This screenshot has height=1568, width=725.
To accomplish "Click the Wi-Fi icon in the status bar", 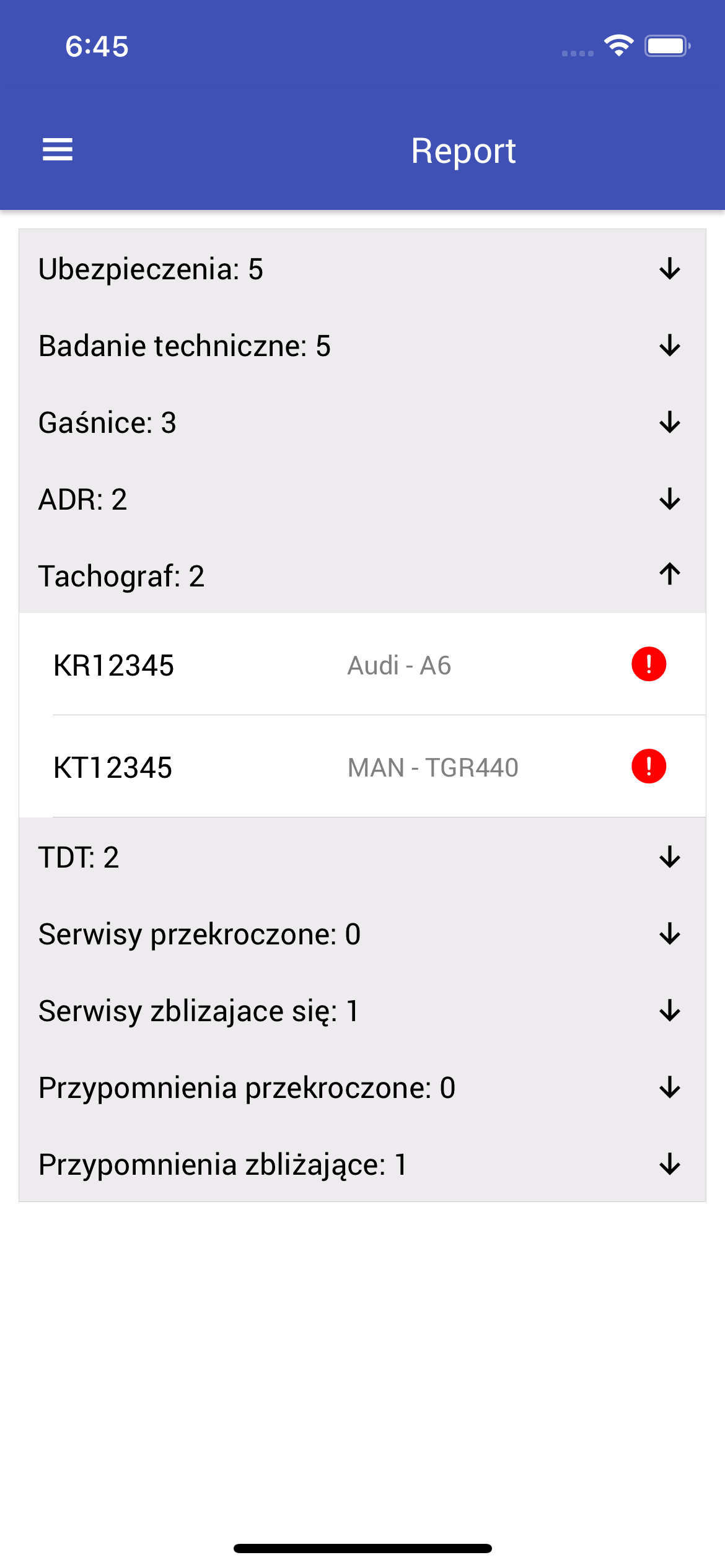I will point(618,45).
